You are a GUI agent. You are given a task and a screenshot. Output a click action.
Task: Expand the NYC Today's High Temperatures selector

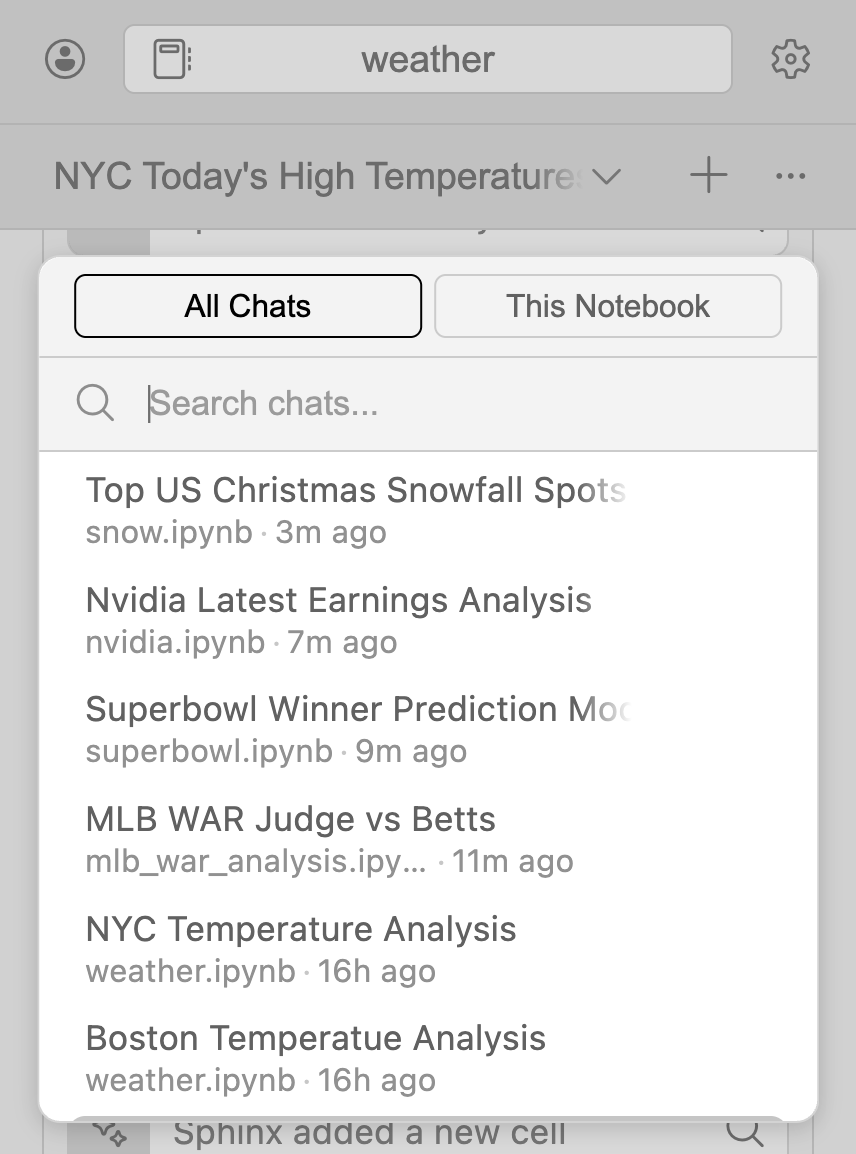coord(606,175)
